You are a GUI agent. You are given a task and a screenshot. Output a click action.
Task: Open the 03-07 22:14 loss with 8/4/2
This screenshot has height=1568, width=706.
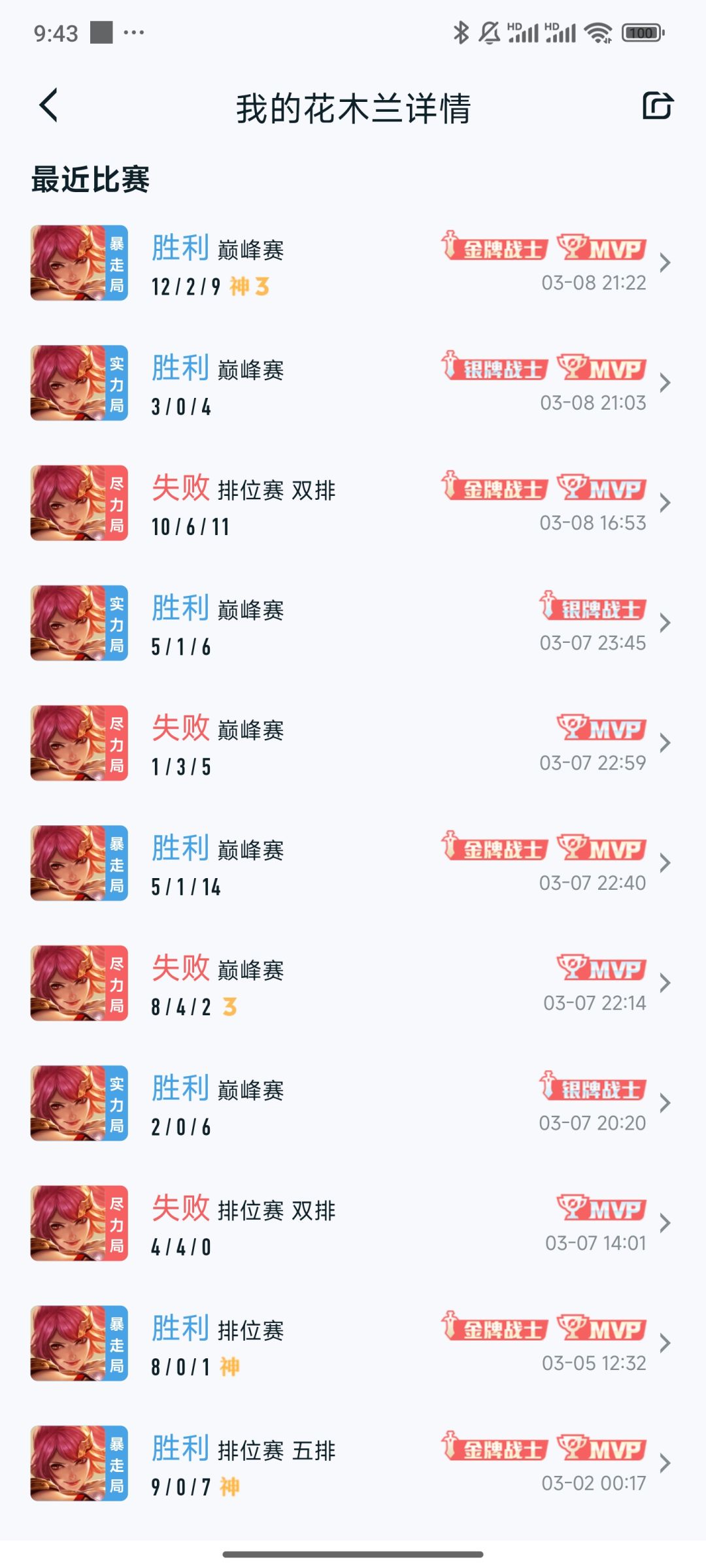click(x=353, y=983)
